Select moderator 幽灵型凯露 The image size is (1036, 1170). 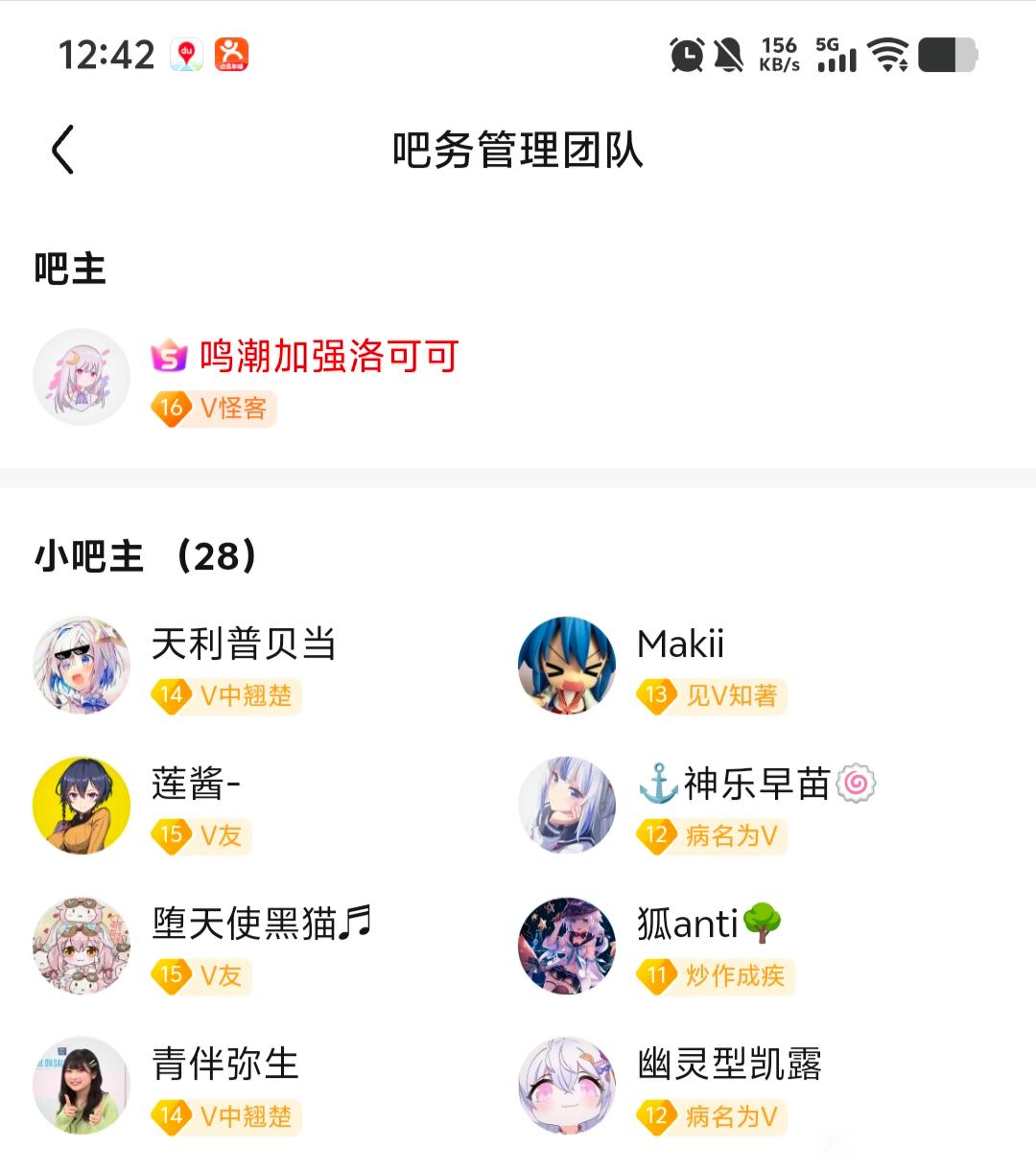click(729, 1064)
